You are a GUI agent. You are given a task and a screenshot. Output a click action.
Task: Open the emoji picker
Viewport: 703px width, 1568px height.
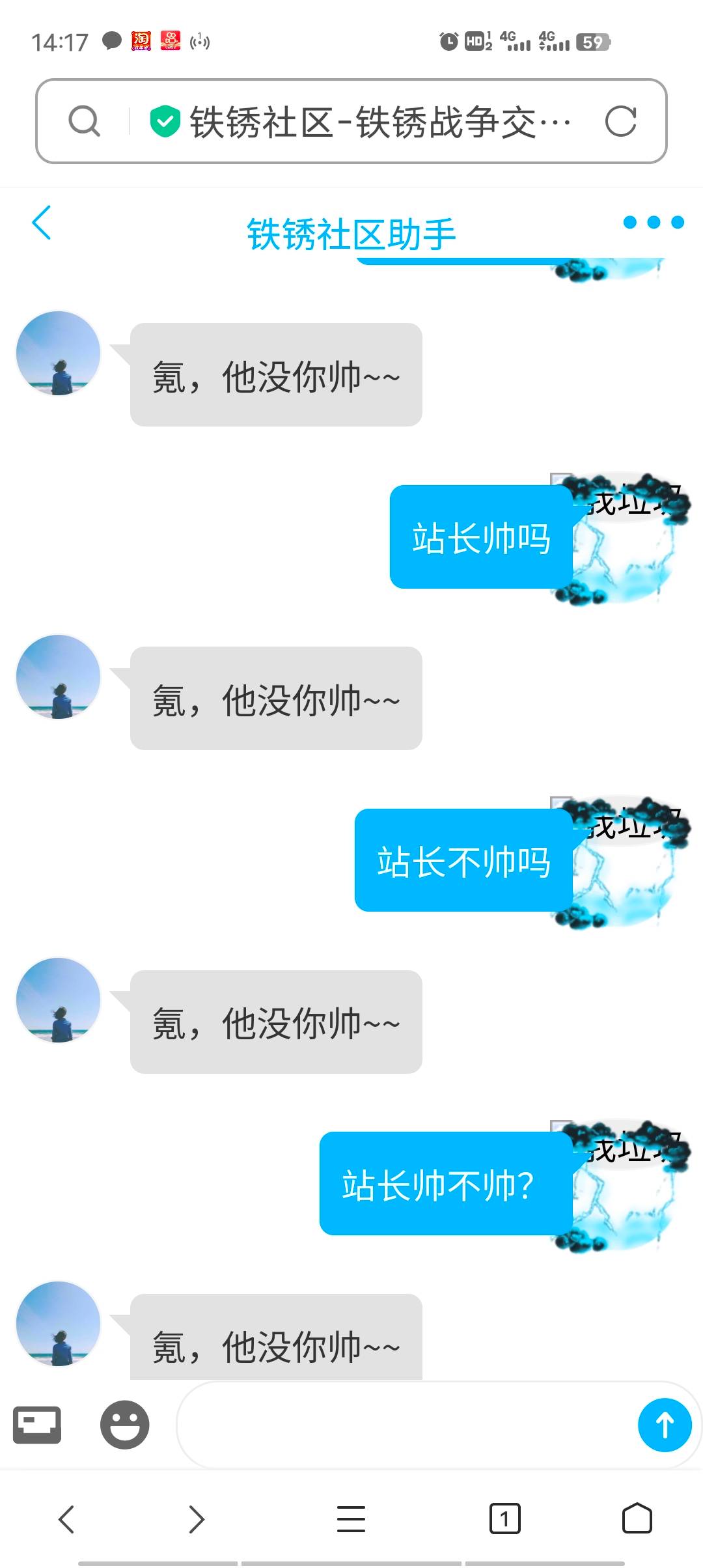124,1425
